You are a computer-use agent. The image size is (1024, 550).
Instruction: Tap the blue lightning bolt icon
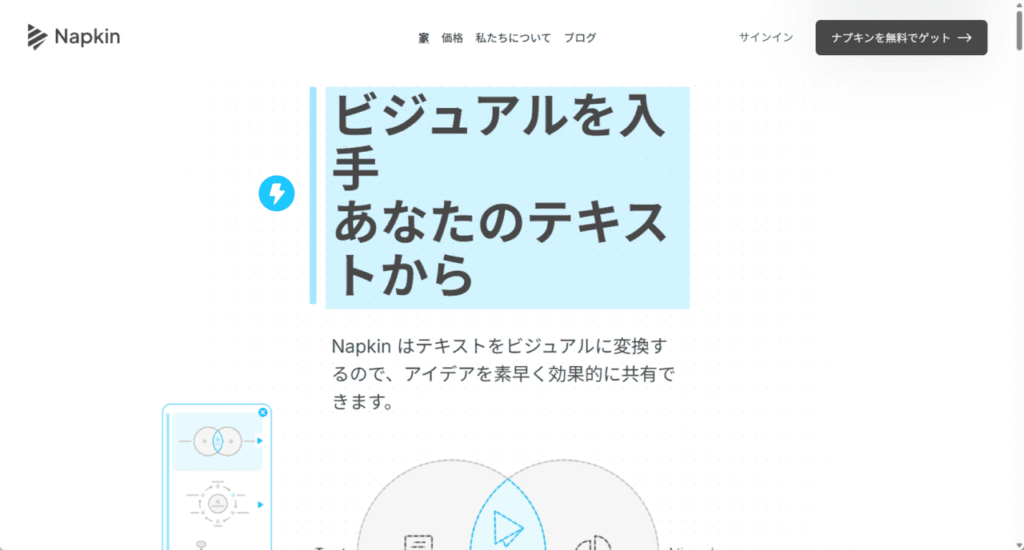277,193
